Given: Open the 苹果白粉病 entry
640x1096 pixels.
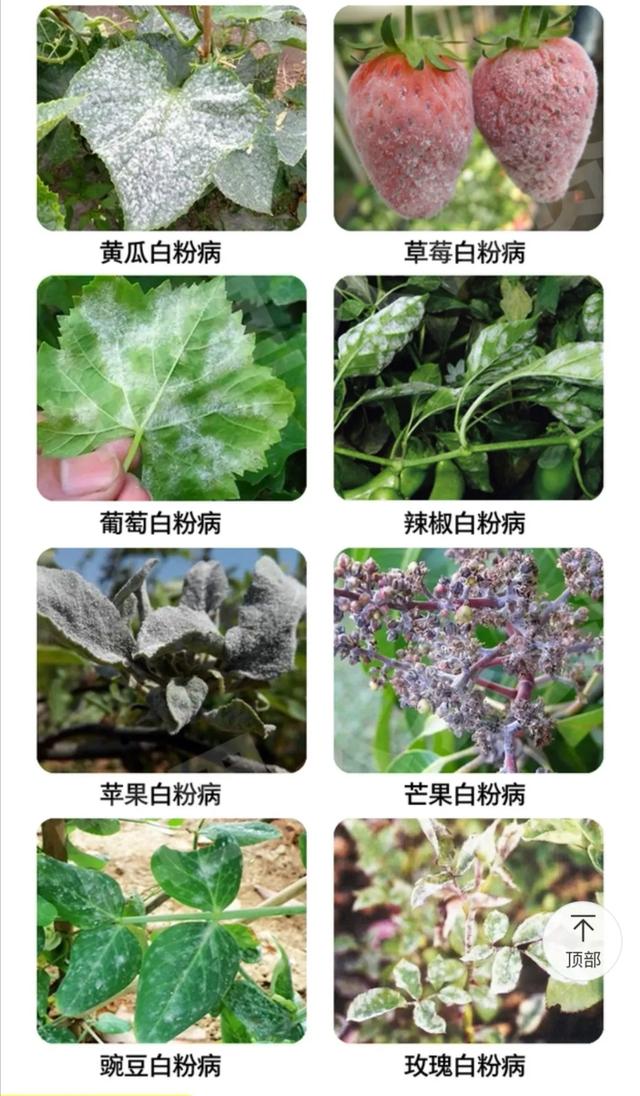Looking at the screenshot, I should [172, 660].
